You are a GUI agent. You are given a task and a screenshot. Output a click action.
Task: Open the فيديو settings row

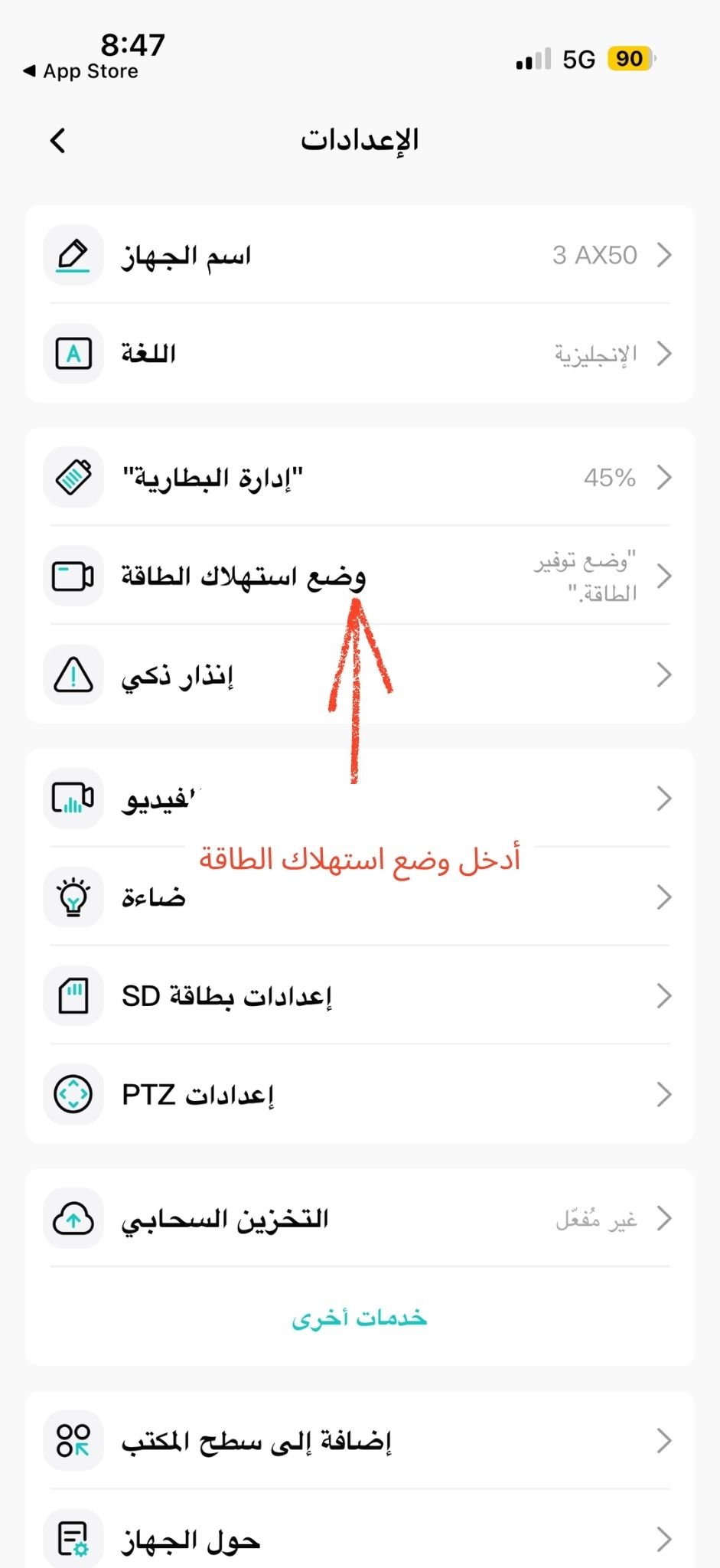coord(360,799)
